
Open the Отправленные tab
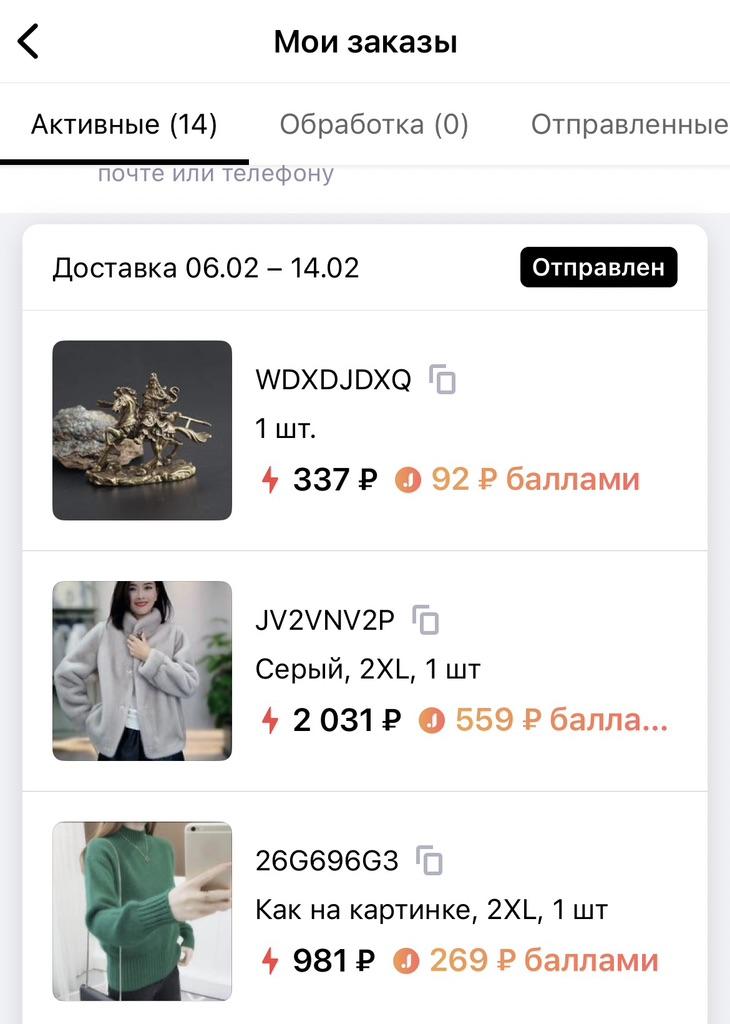click(628, 125)
